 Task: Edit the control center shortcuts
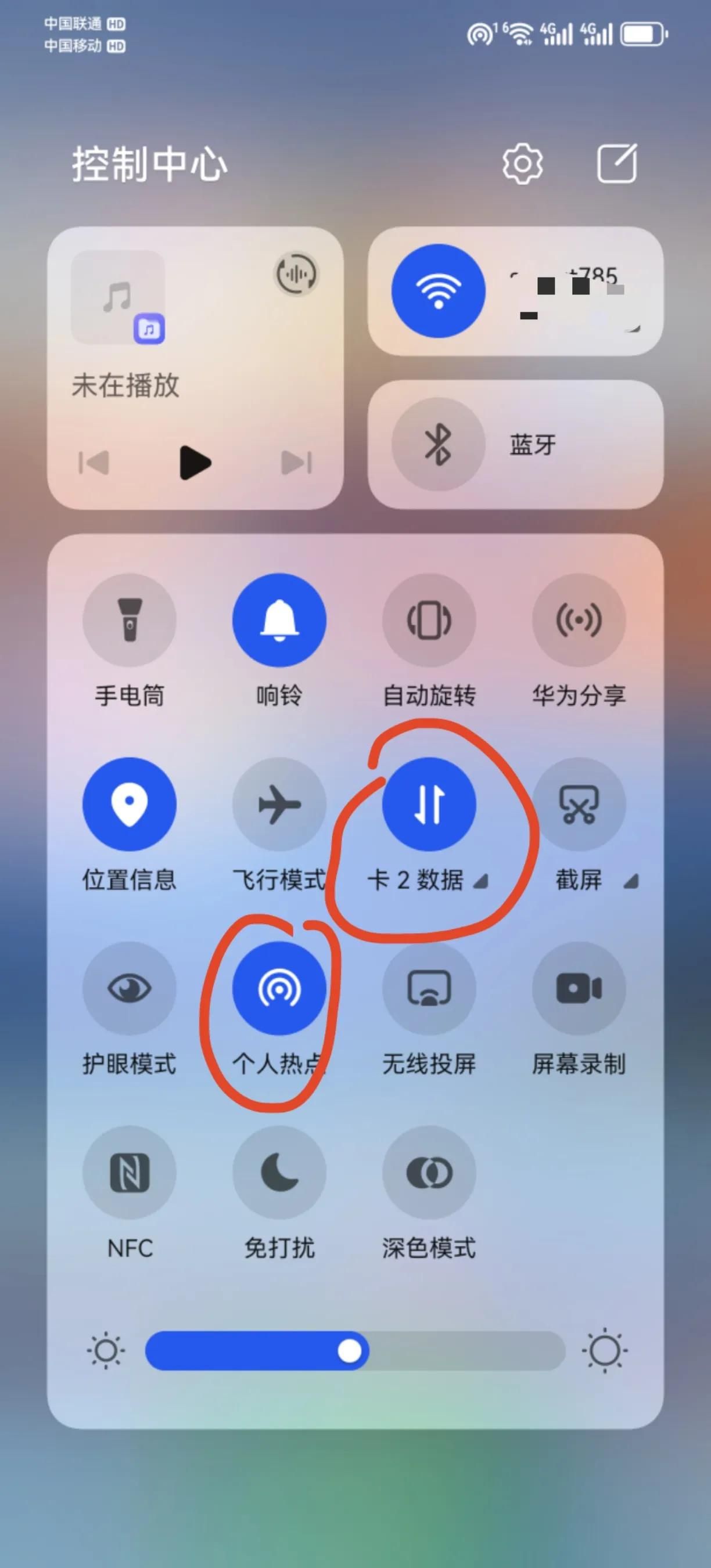click(616, 164)
